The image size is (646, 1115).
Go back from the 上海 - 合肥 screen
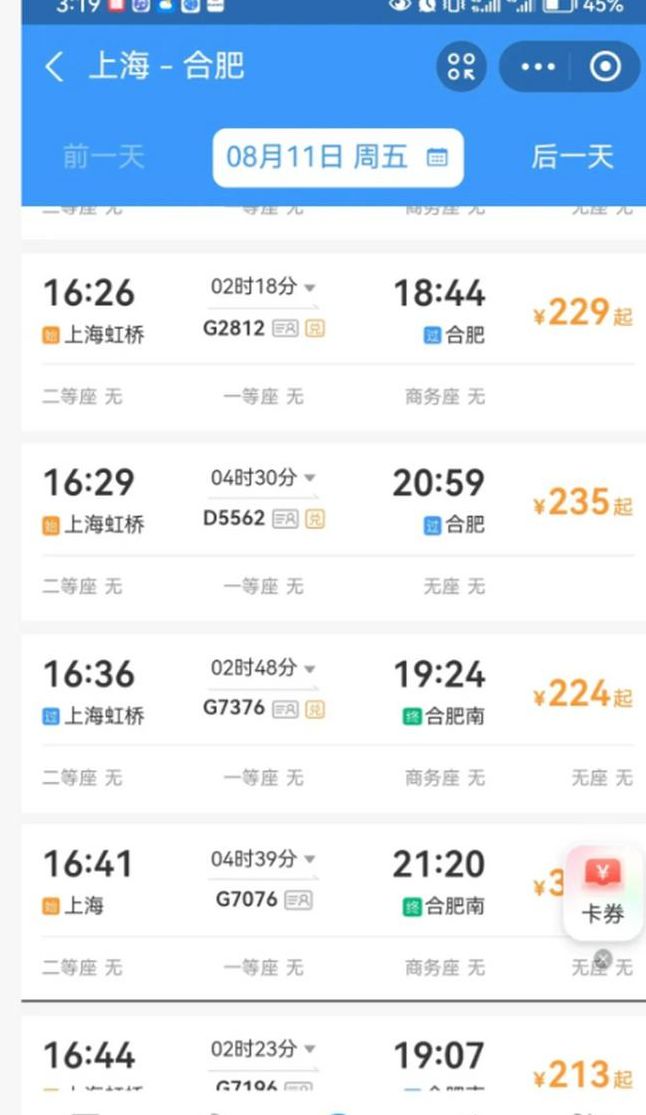coord(55,67)
